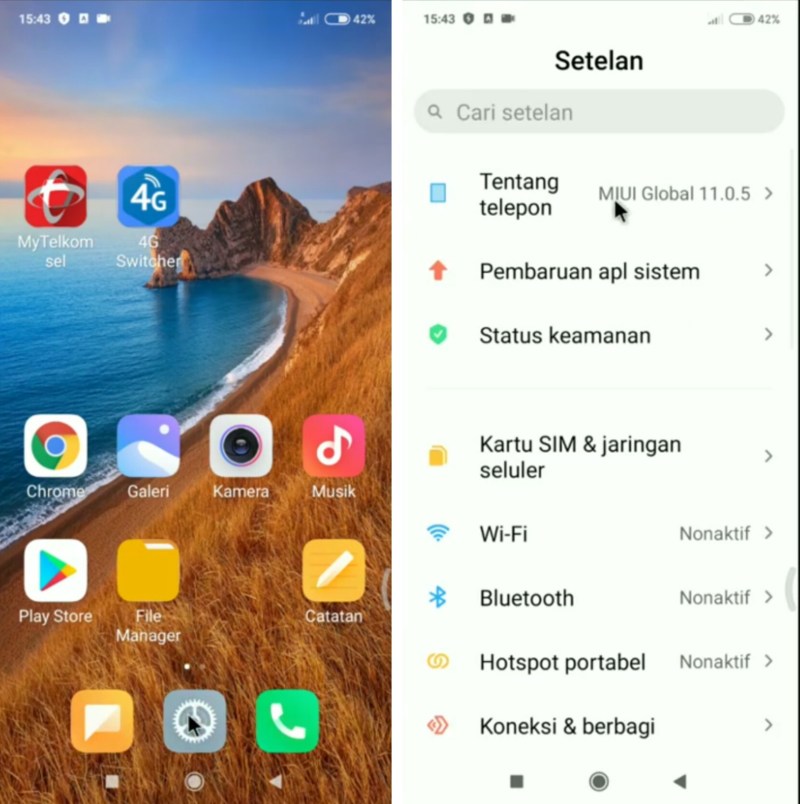The height and width of the screenshot is (804, 800).
Task: Open the Galeri app
Action: click(148, 446)
